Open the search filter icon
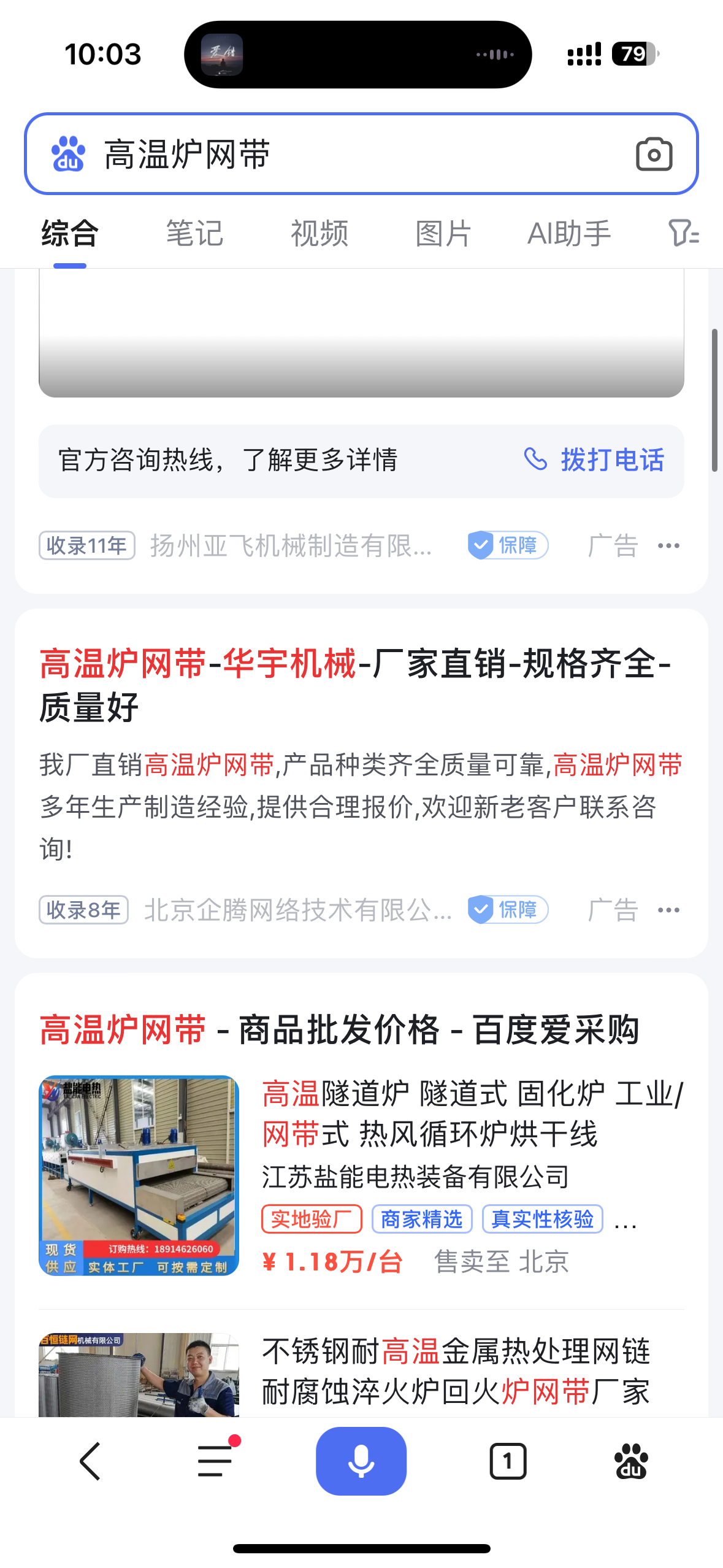 (683, 234)
